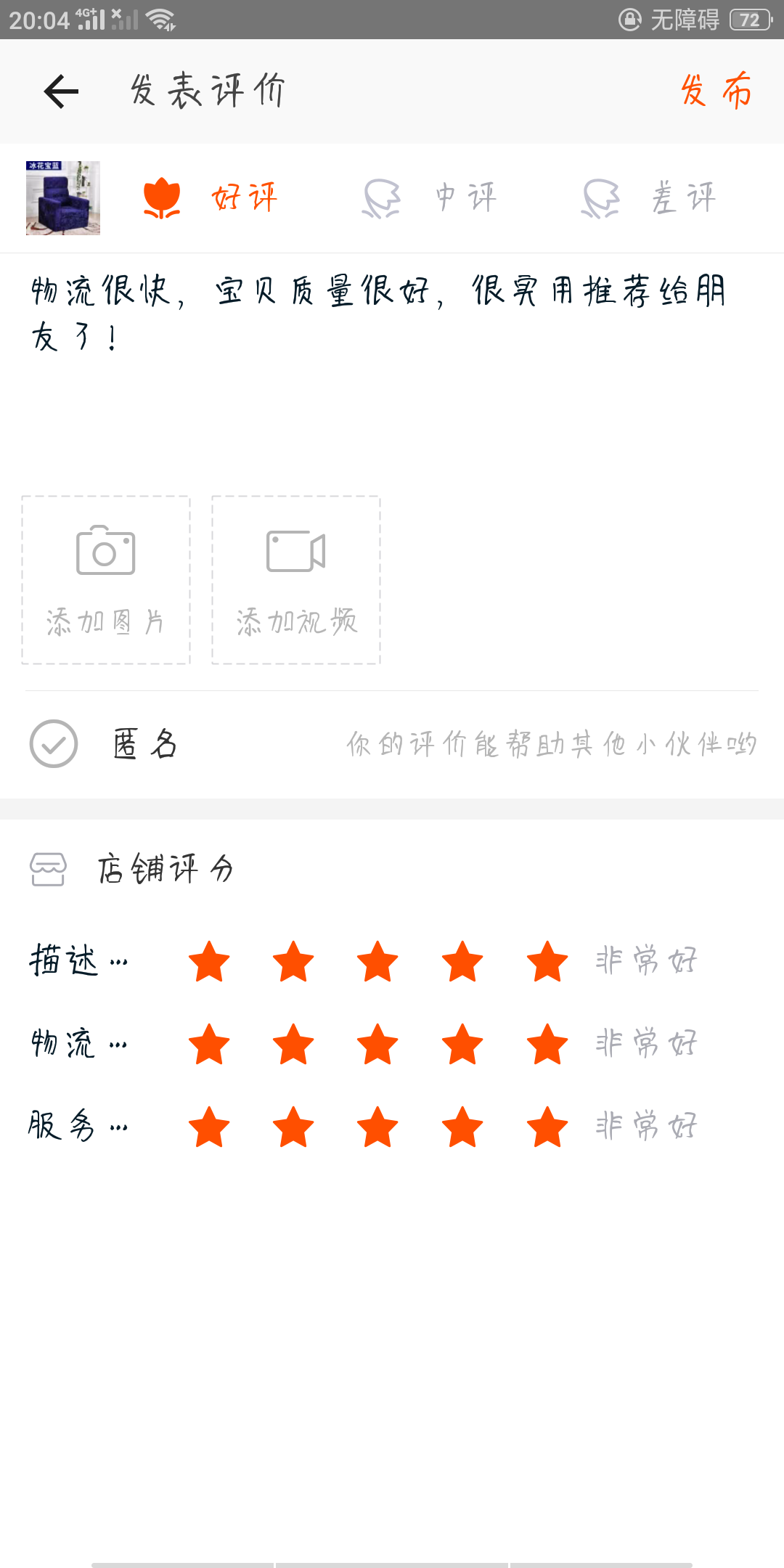Go back from the 发表评价 page
The image size is (784, 1568).
click(x=61, y=91)
